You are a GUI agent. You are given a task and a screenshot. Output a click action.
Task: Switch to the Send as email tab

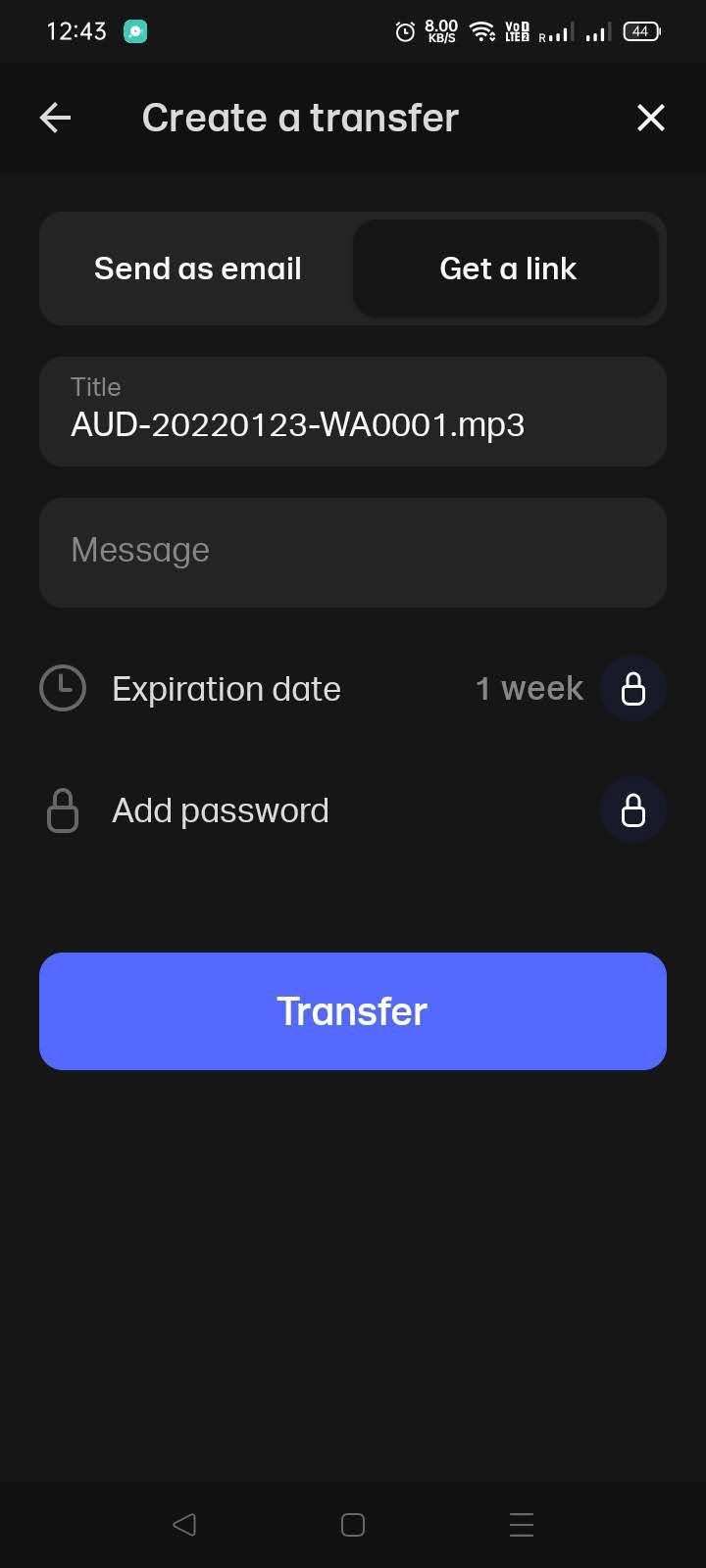click(x=197, y=269)
